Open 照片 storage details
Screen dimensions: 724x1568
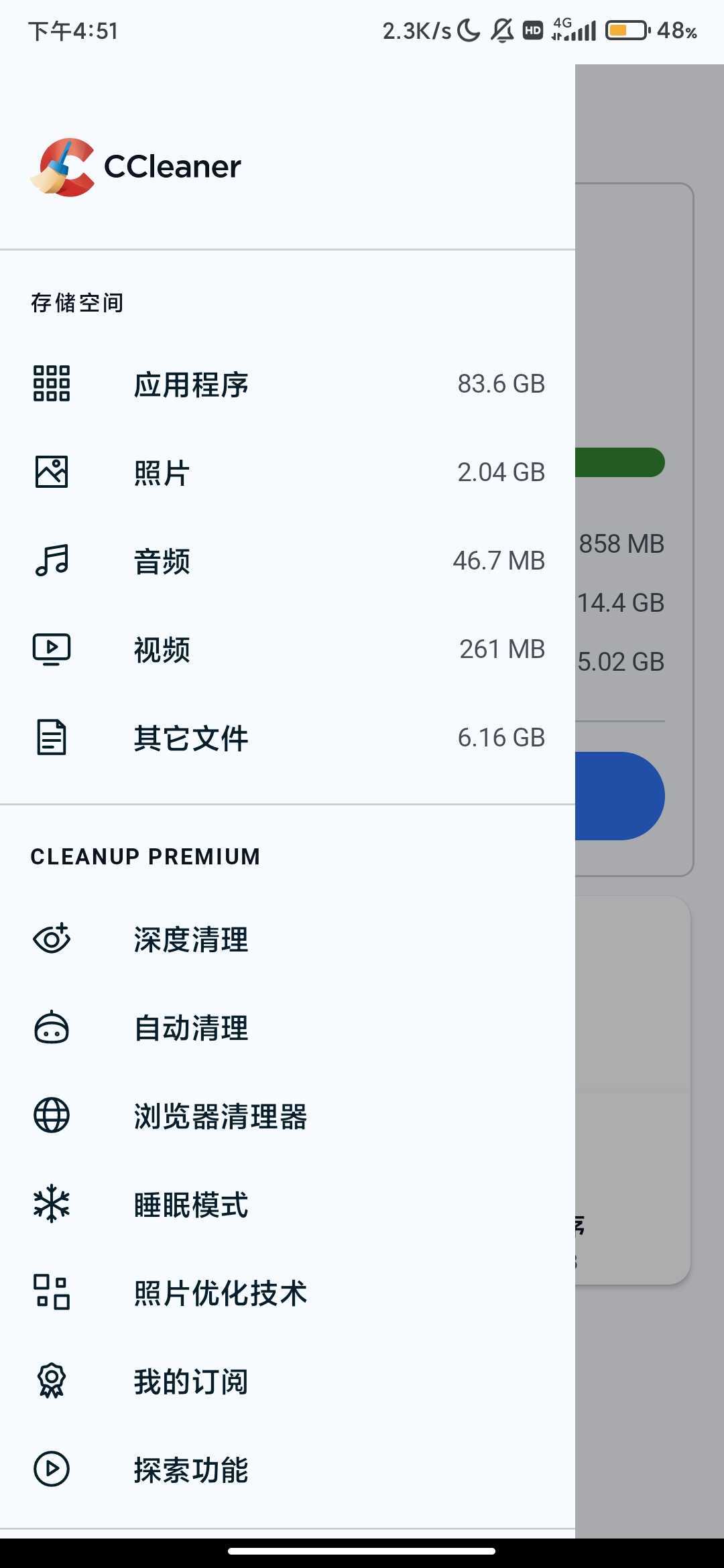(288, 472)
